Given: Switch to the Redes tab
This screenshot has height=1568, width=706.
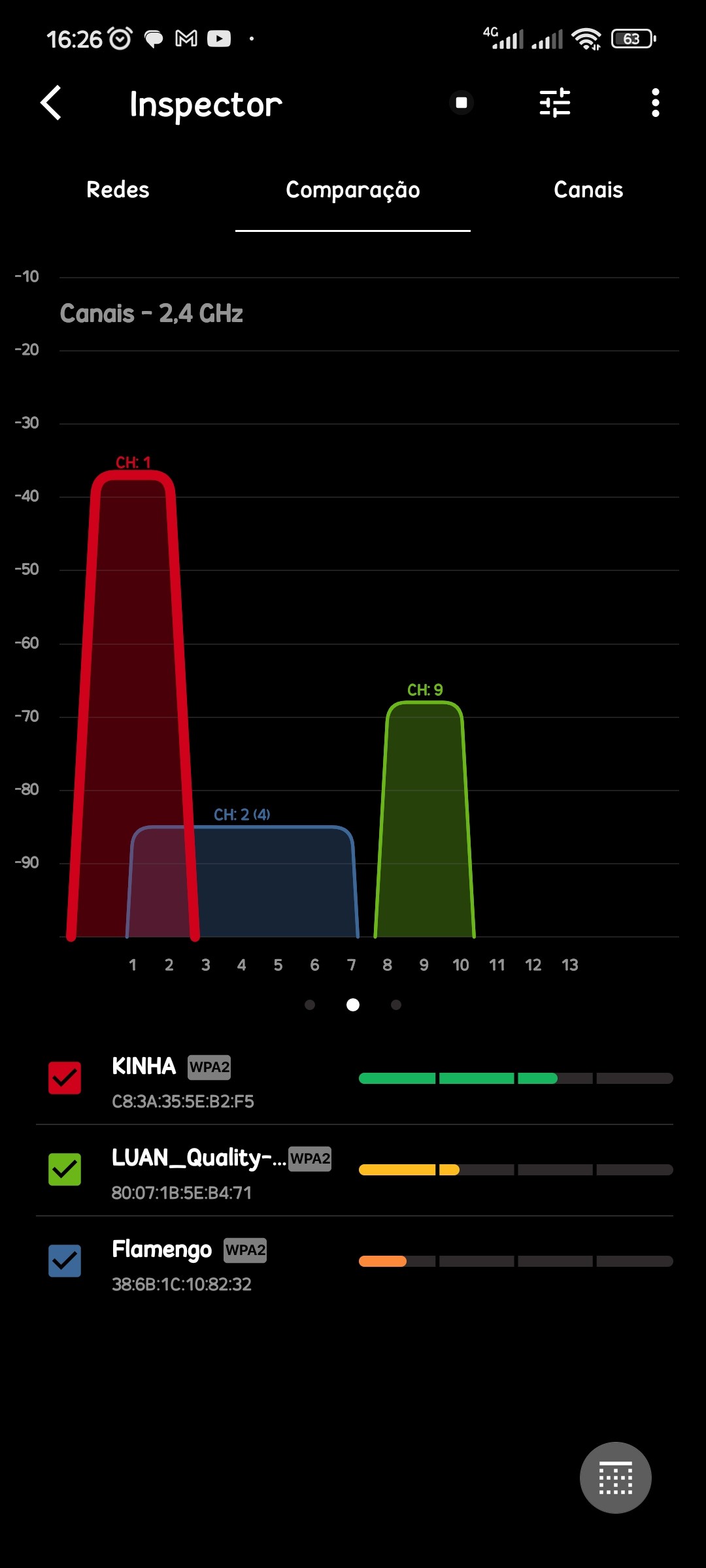Looking at the screenshot, I should (118, 189).
